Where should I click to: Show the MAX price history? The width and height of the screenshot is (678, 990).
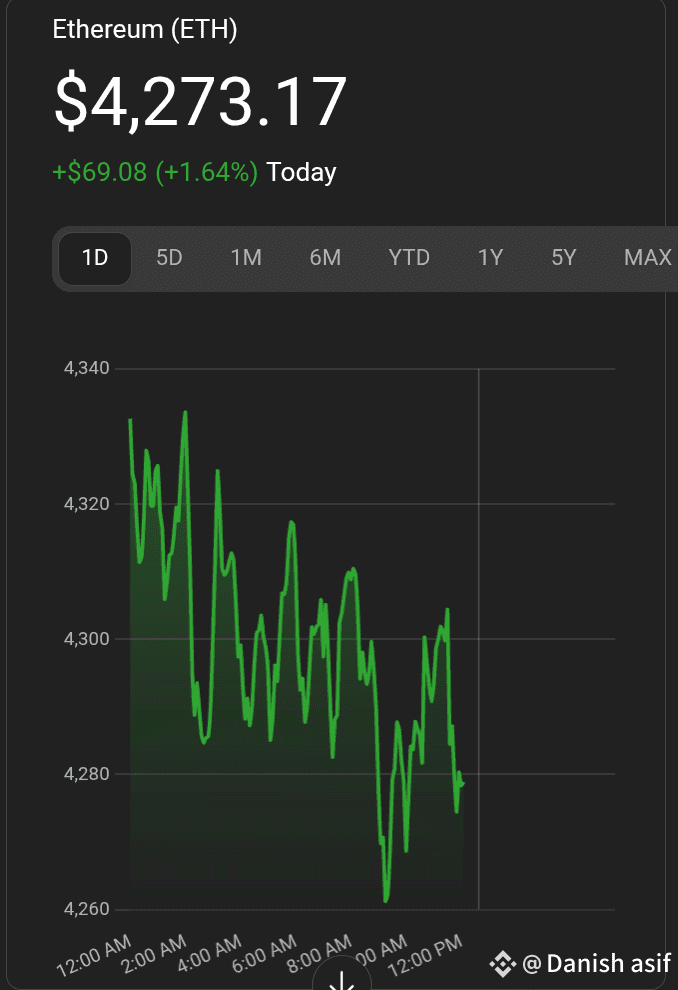pos(647,258)
